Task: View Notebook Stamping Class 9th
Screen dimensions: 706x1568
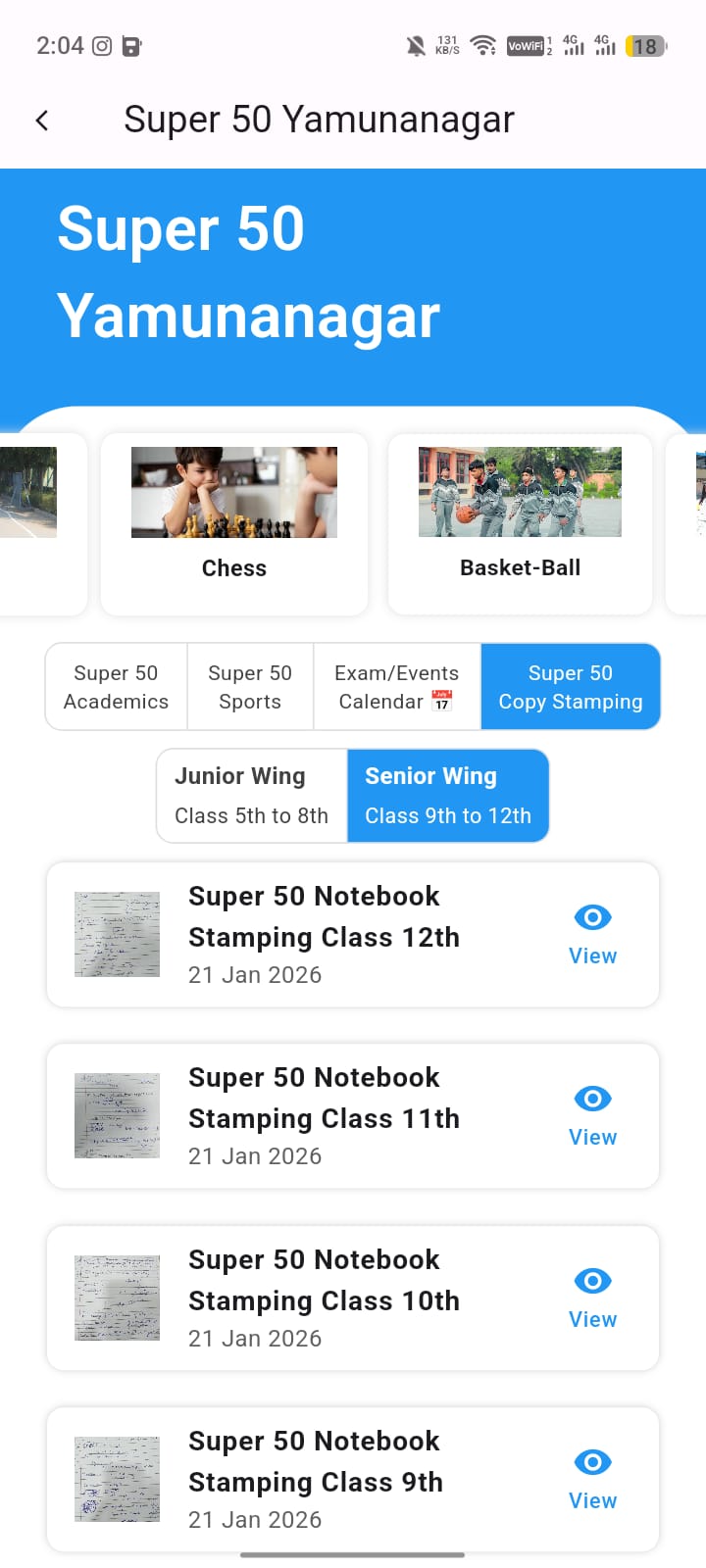Action: pyautogui.click(x=592, y=1480)
